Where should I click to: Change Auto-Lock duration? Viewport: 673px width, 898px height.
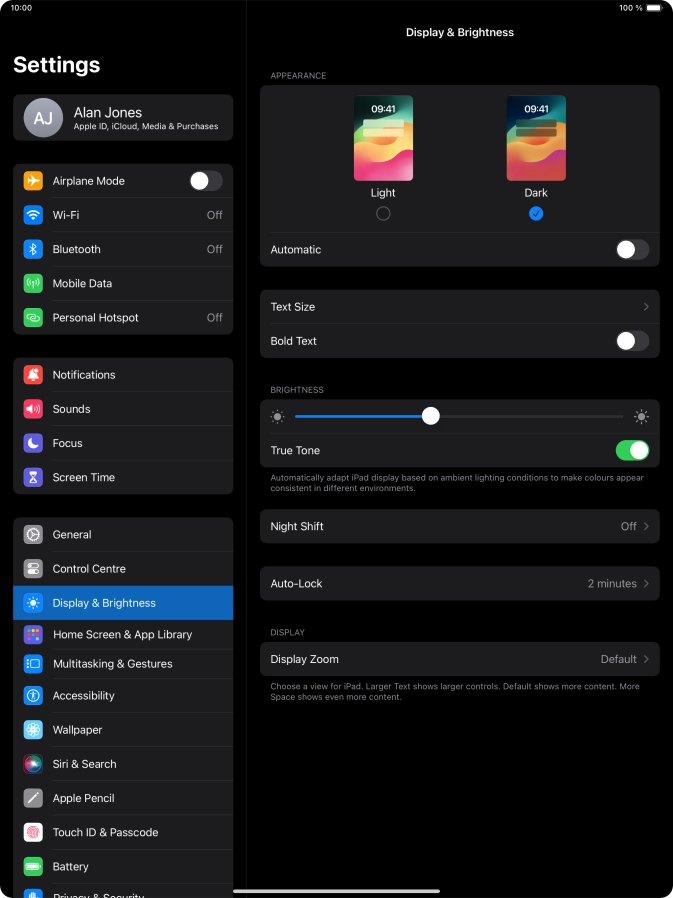(x=459, y=583)
